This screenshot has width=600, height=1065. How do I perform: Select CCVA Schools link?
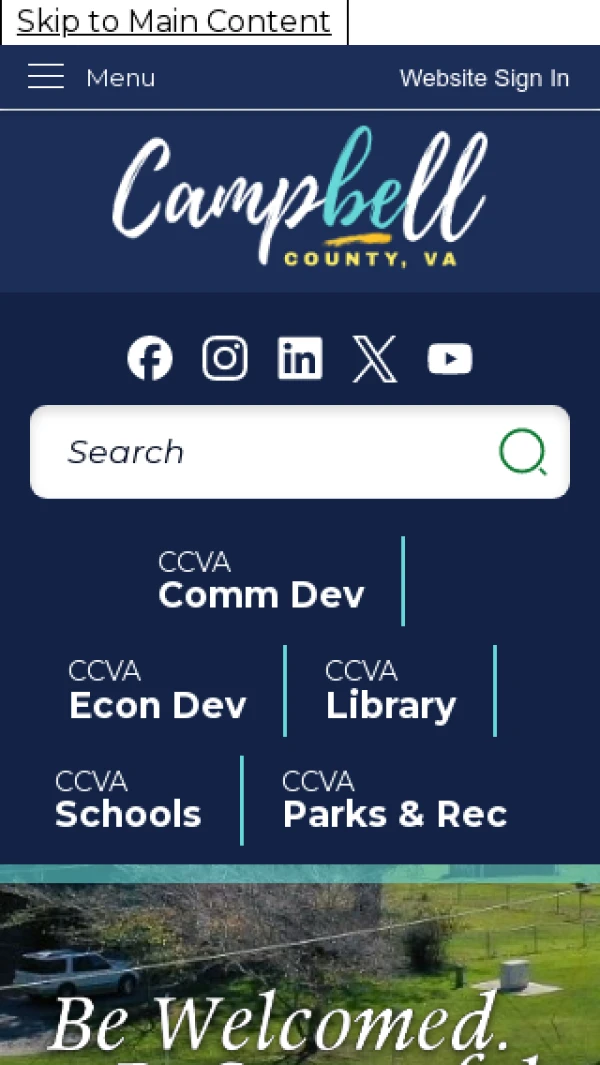[129, 800]
